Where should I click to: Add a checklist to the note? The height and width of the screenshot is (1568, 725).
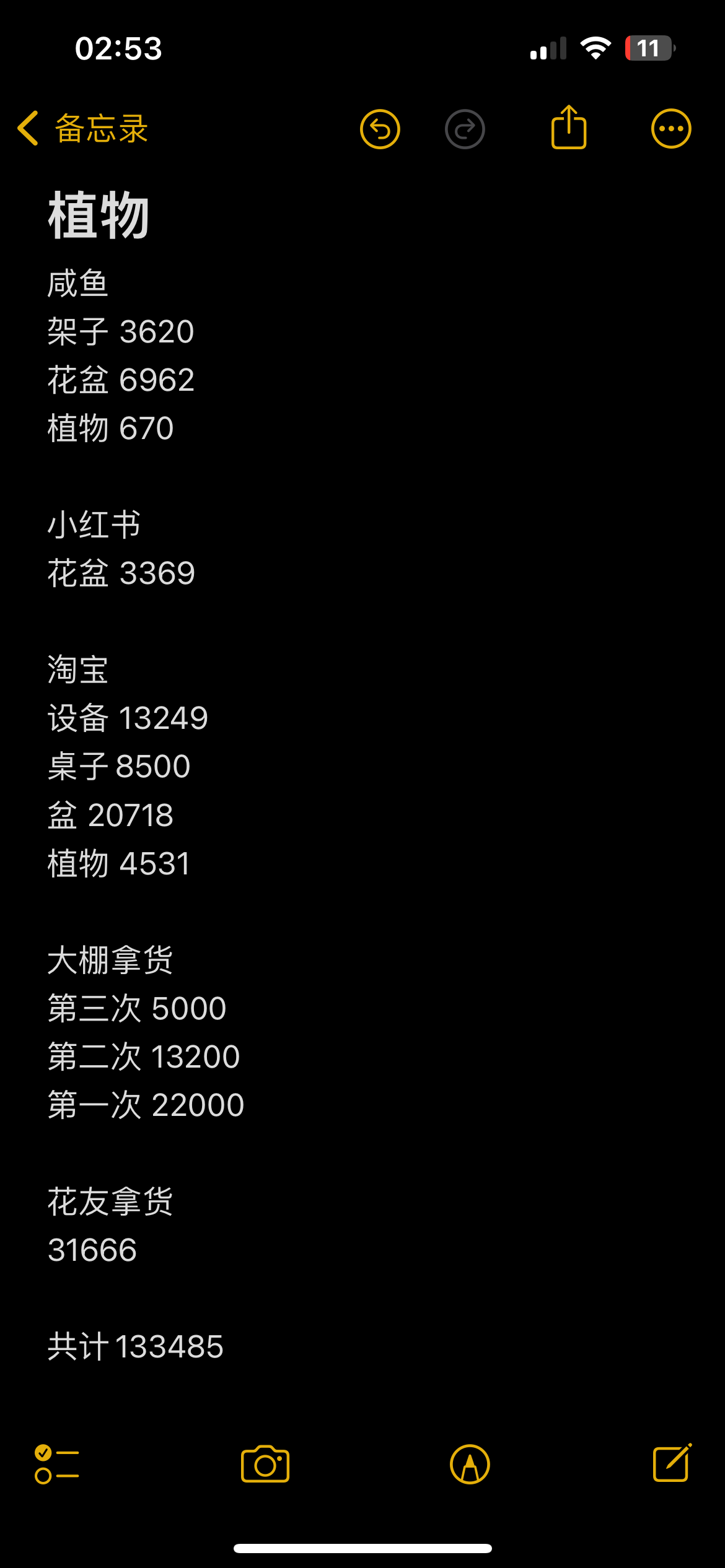57,1464
